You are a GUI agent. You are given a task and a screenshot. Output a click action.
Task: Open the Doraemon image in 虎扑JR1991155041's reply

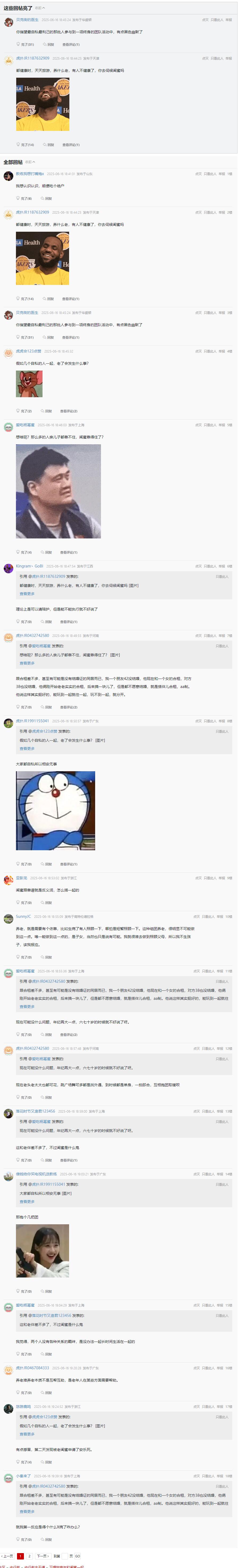(55, 810)
